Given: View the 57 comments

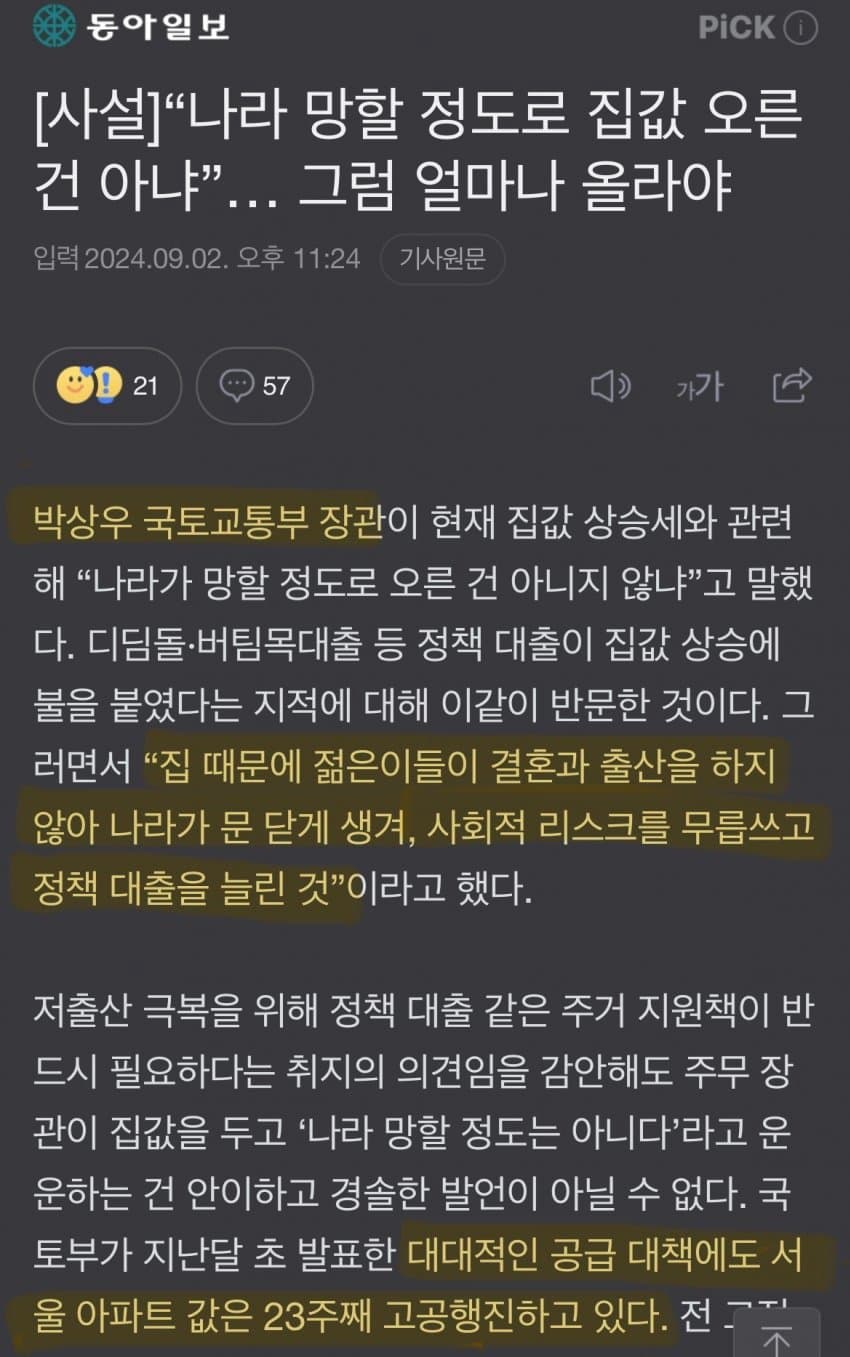Looking at the screenshot, I should click(x=255, y=386).
